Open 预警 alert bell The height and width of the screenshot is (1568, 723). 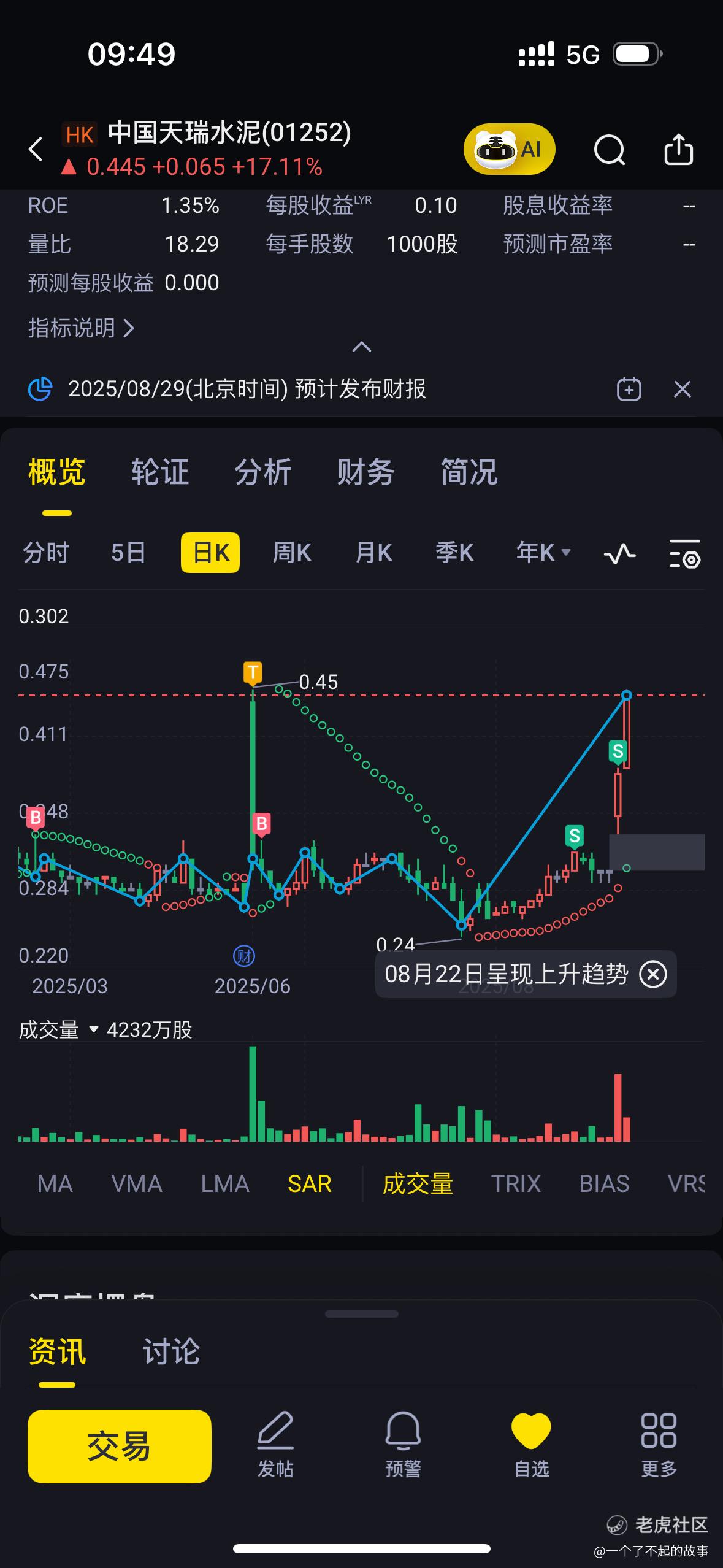coord(403,1445)
